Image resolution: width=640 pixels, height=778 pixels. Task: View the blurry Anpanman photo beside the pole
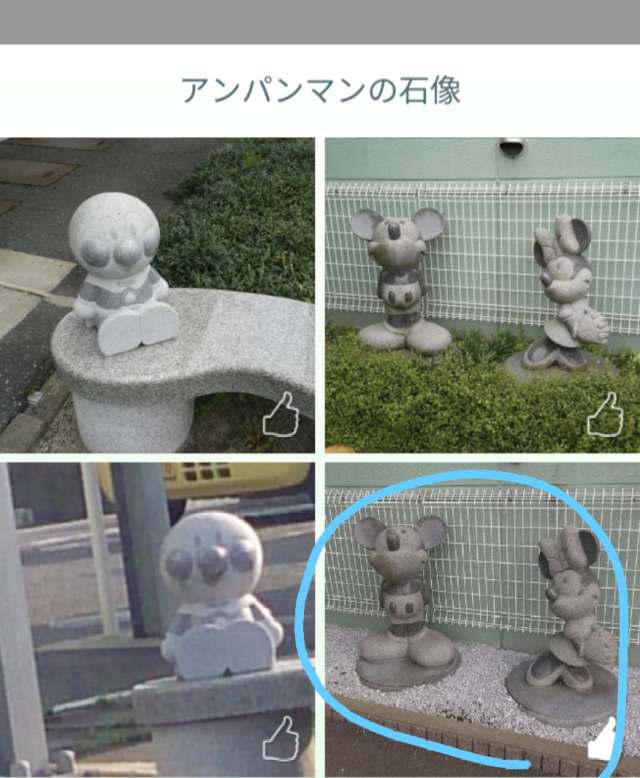(x=150, y=610)
